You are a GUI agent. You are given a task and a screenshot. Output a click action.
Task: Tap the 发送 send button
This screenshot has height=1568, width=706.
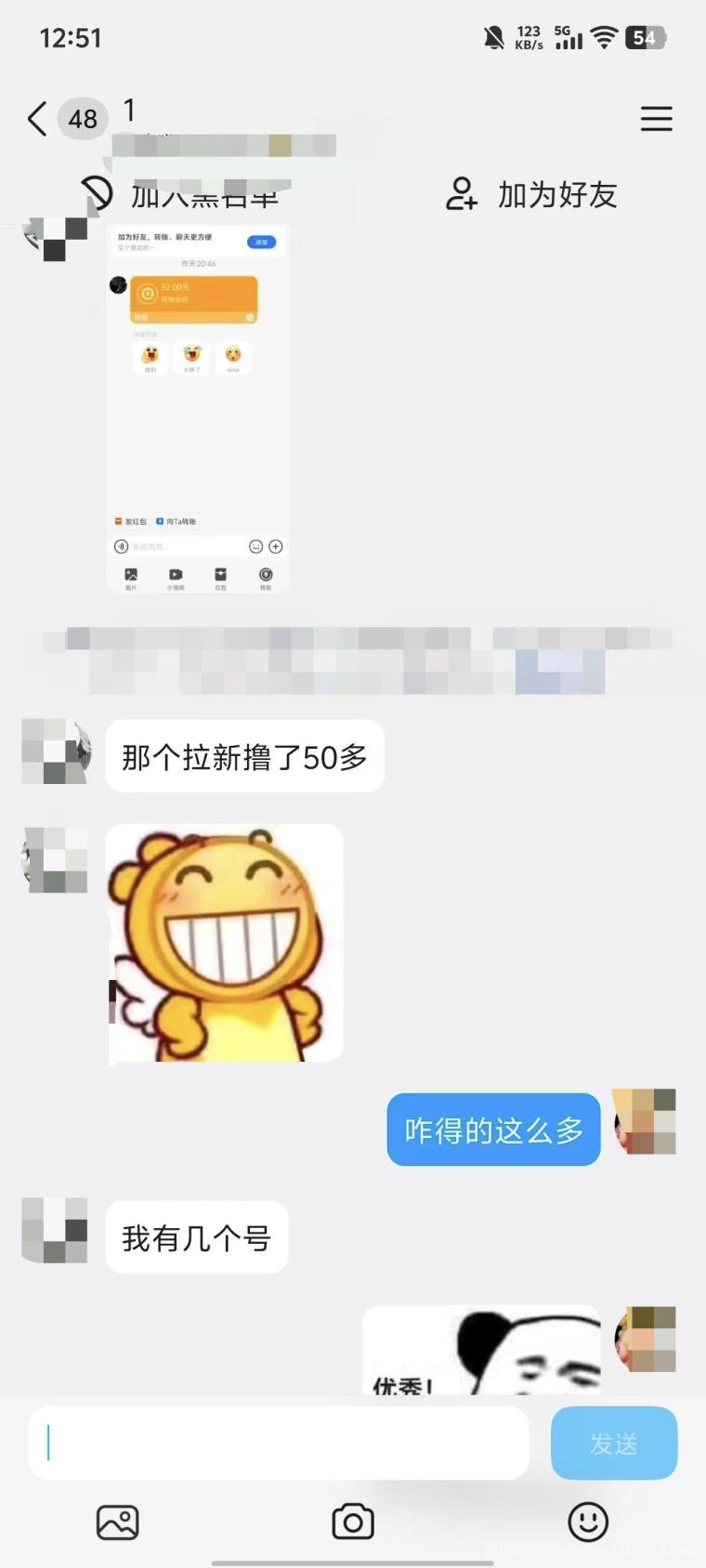[613, 1443]
